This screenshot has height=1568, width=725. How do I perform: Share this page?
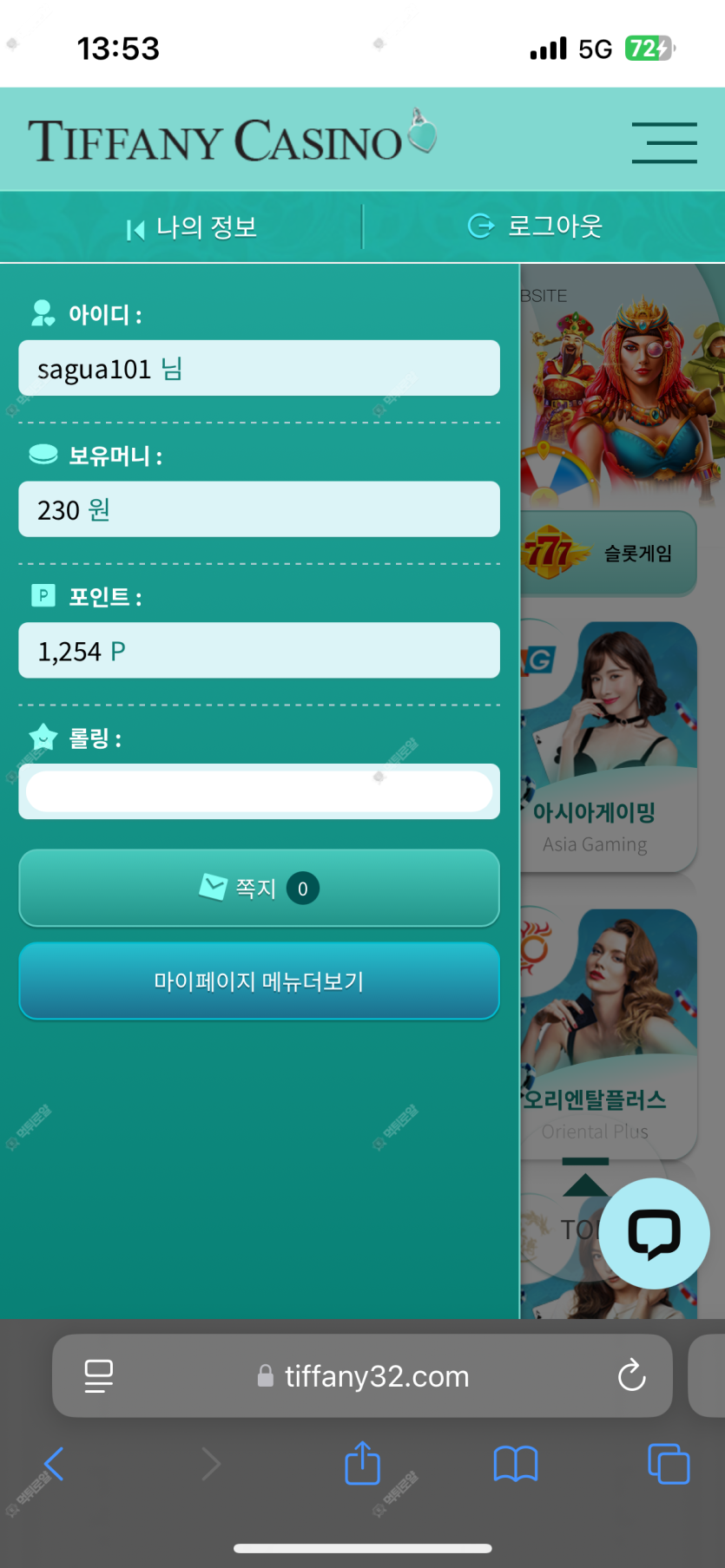[363, 1464]
